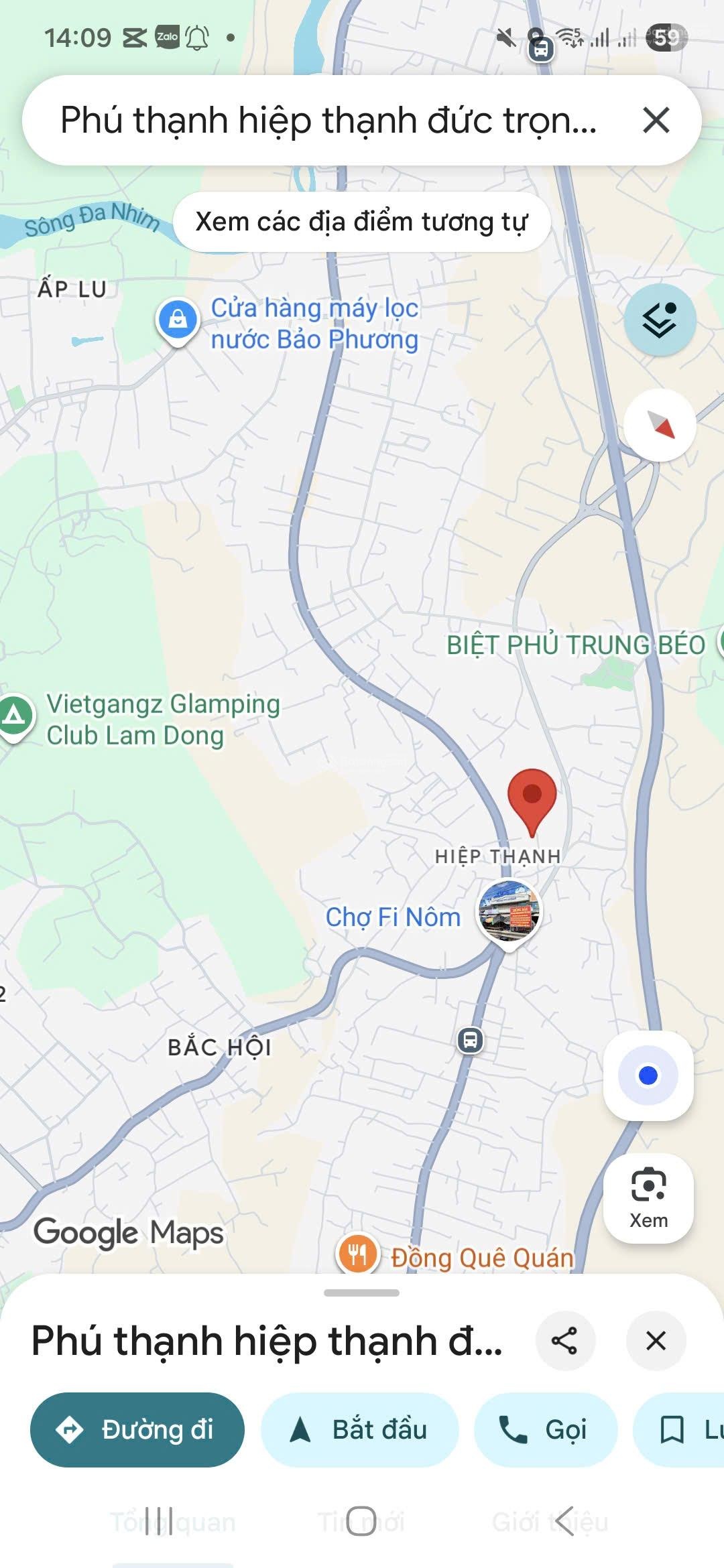
Task: Tap 'Xem các địa điểm tương tự' chip
Action: [362, 222]
